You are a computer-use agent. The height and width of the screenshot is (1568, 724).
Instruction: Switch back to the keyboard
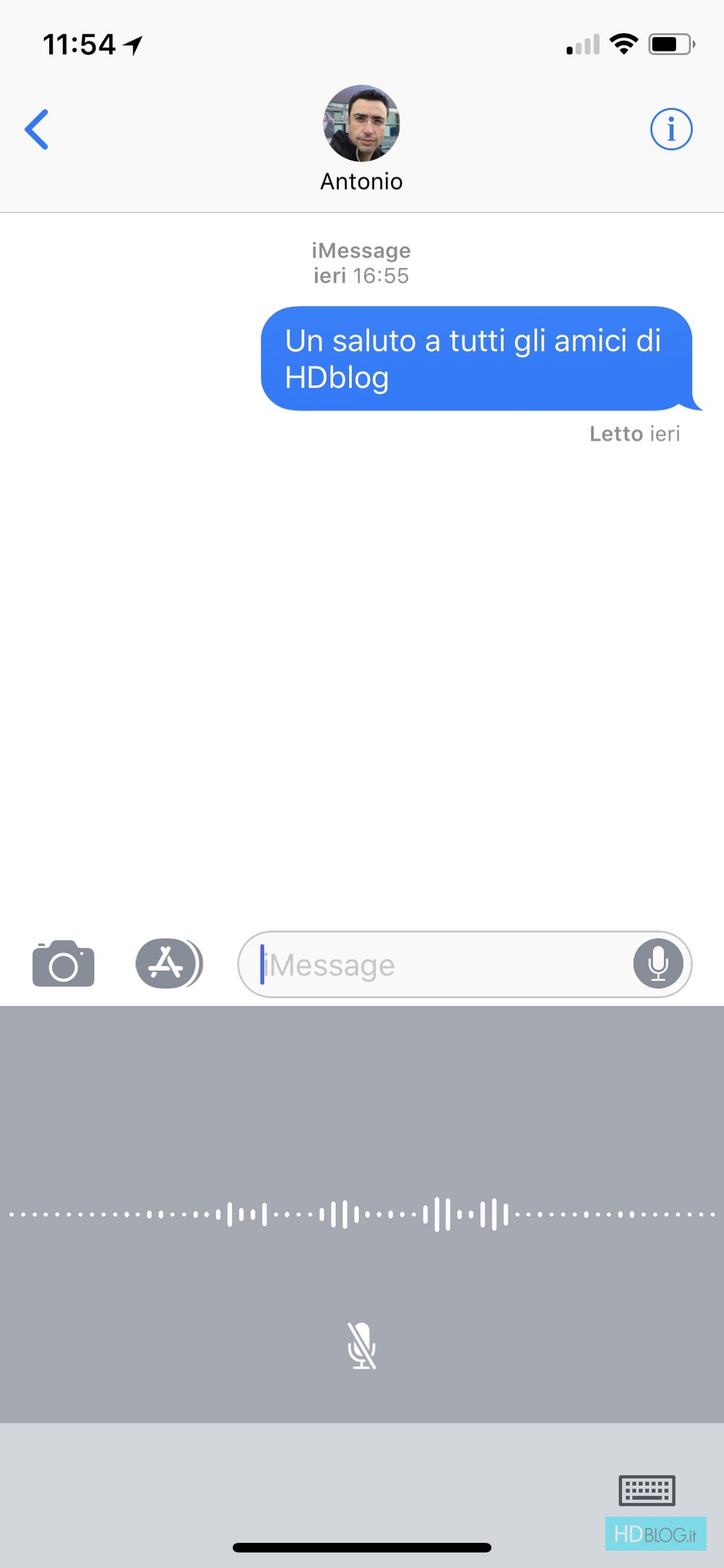coord(647,1490)
